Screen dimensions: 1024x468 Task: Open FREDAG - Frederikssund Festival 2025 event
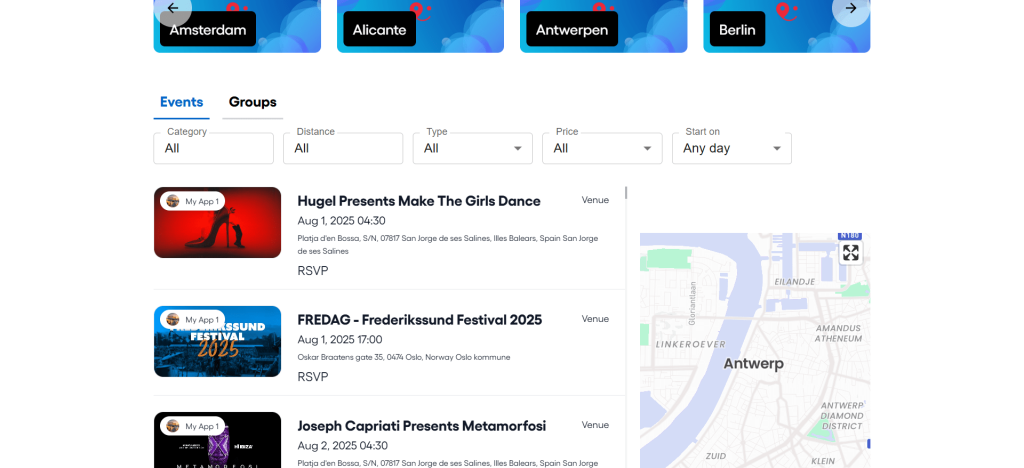(419, 320)
